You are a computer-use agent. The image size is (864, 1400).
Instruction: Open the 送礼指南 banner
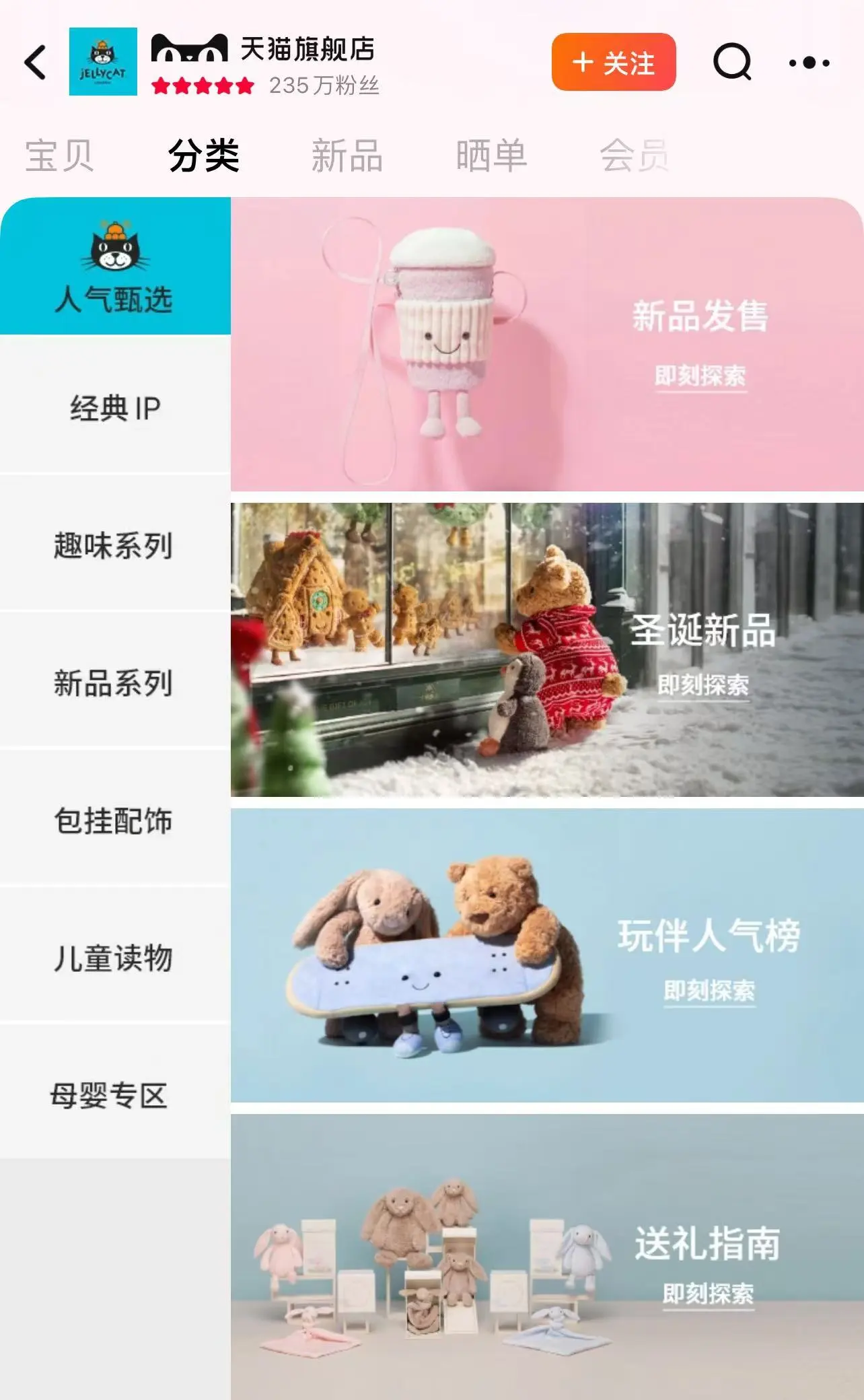pyautogui.click(x=546, y=1255)
